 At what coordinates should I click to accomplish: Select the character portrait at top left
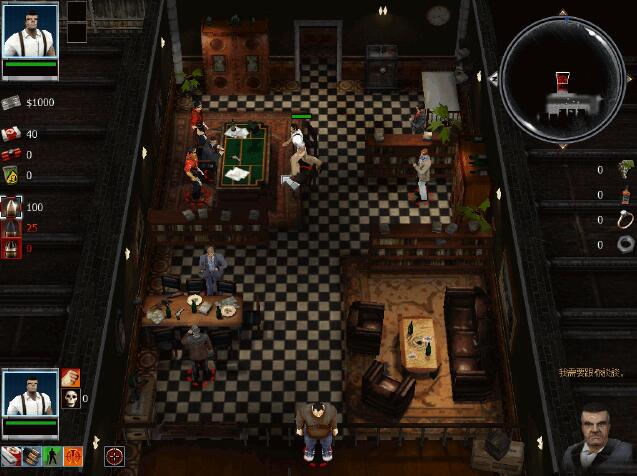pyautogui.click(x=30, y=30)
